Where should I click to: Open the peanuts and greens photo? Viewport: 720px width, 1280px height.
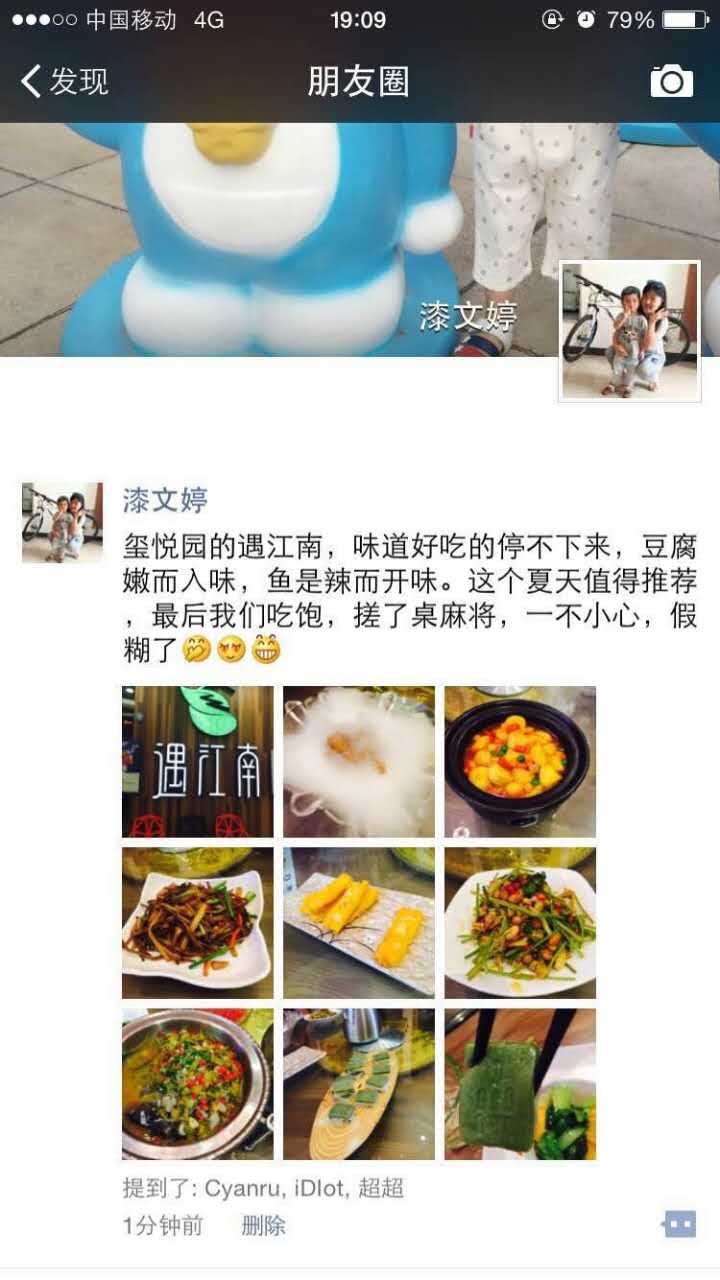tap(520, 922)
